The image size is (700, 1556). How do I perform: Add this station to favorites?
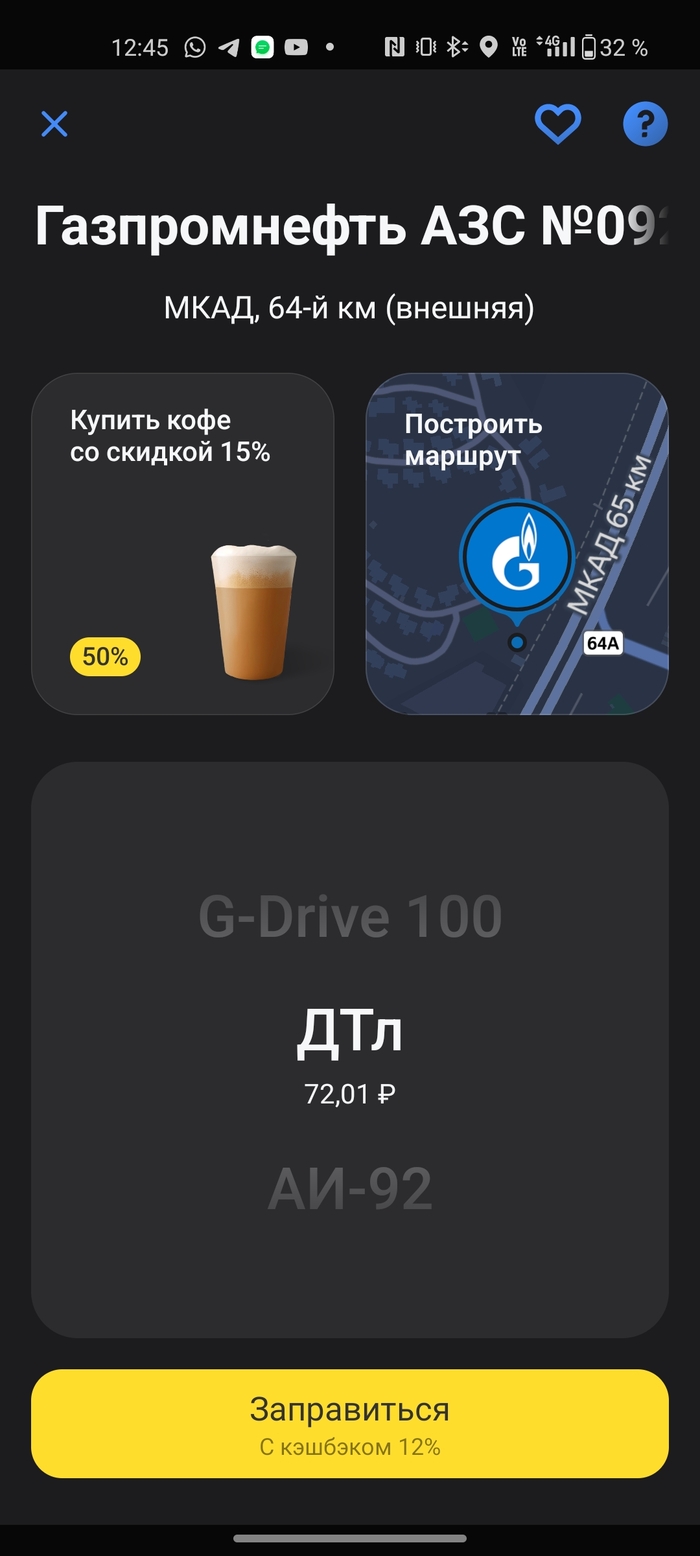[557, 124]
